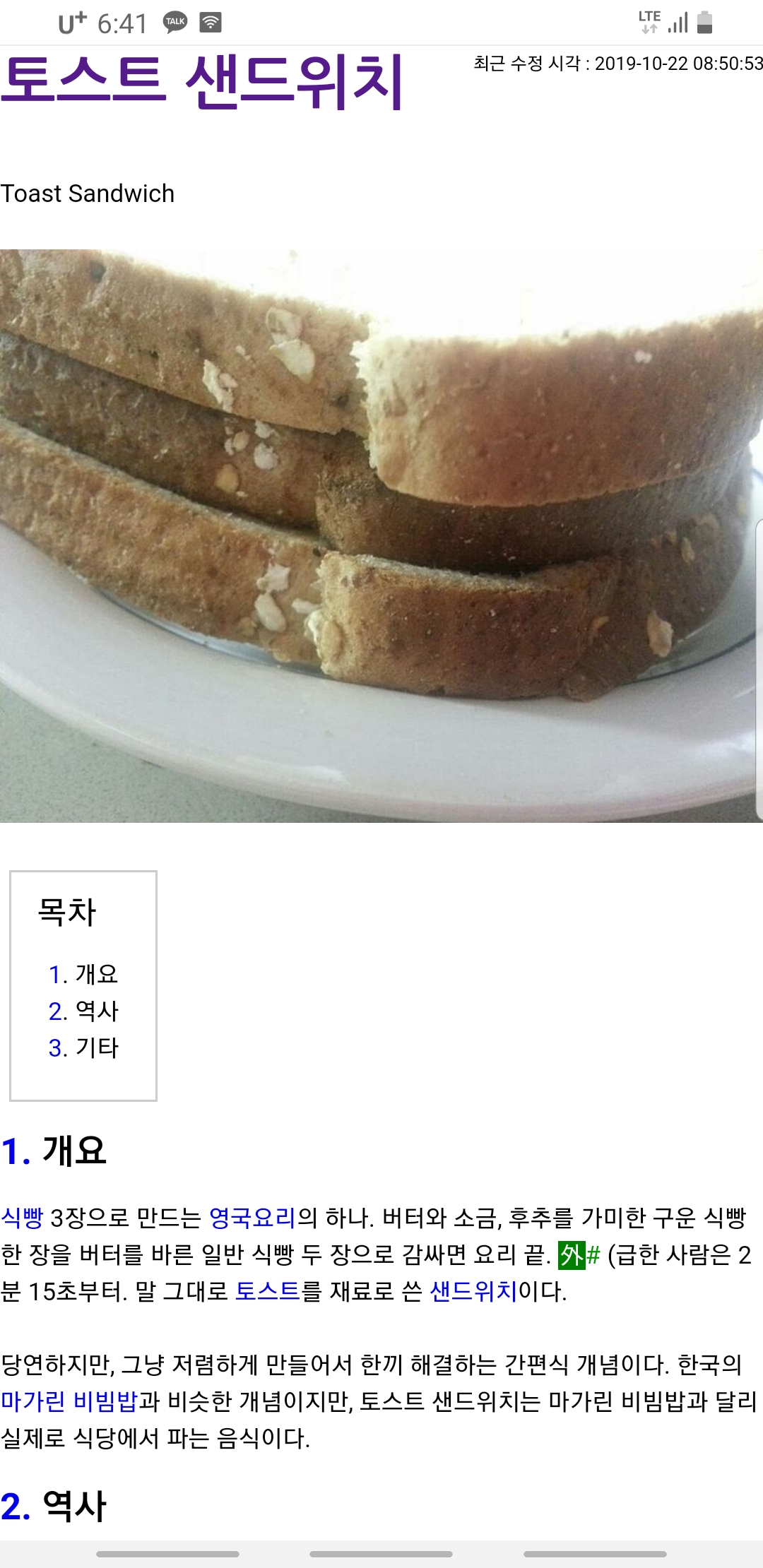Image resolution: width=763 pixels, height=1568 pixels.
Task: Open the 마가린 비빔밥 article link
Action: pyautogui.click(x=69, y=1401)
